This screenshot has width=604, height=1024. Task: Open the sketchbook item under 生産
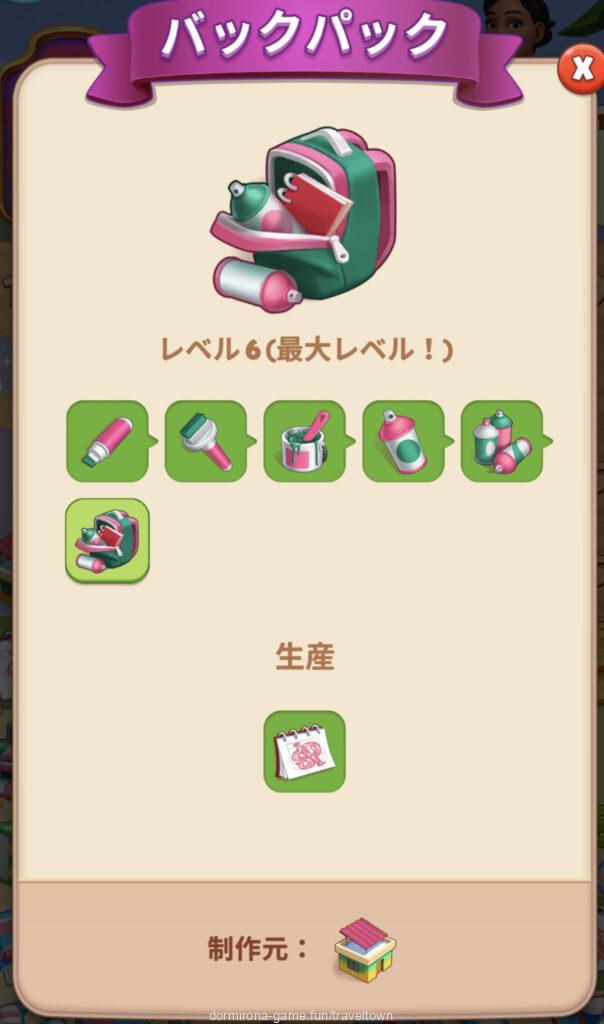(304, 751)
